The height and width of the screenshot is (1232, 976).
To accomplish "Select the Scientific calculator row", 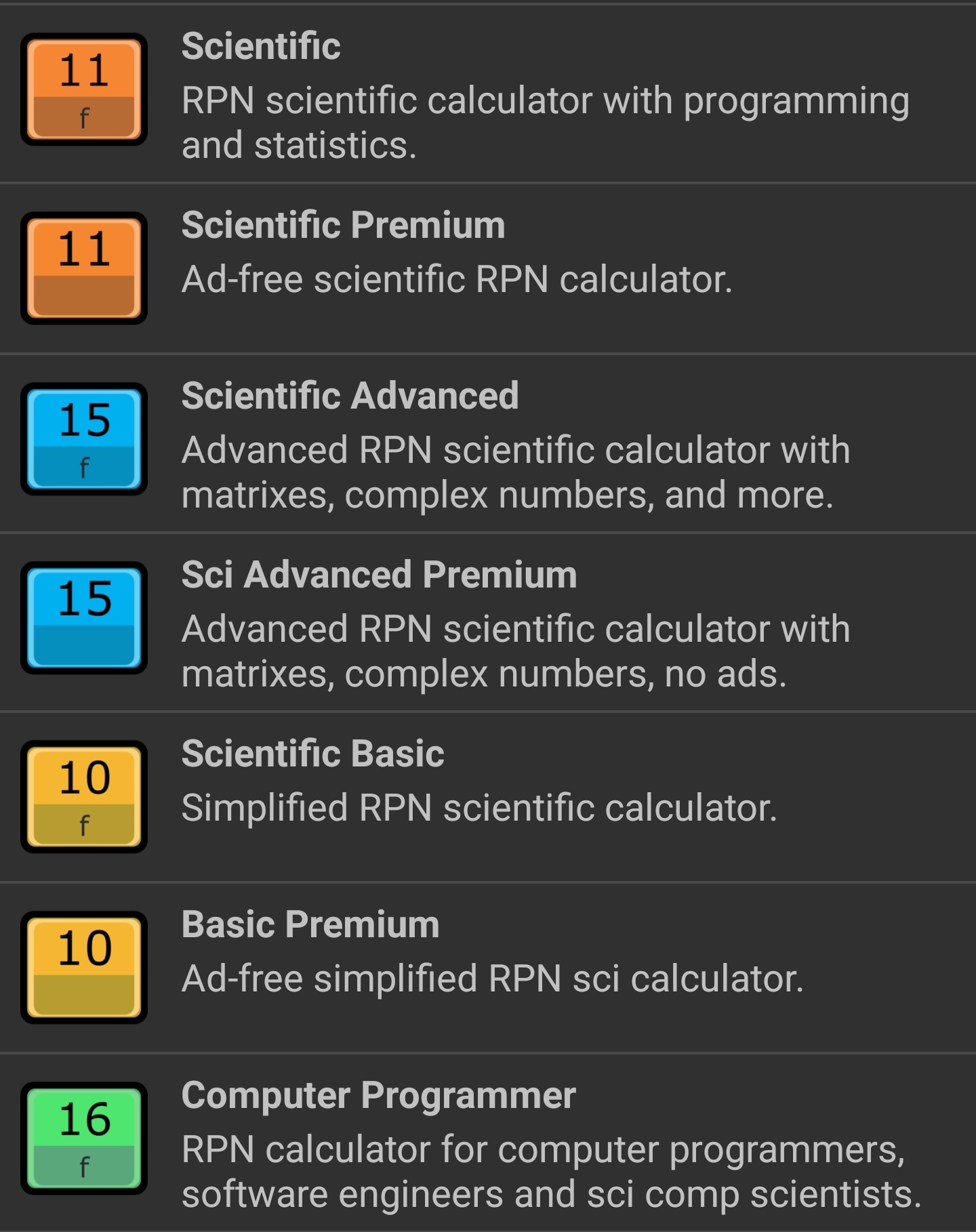I will coord(488,94).
